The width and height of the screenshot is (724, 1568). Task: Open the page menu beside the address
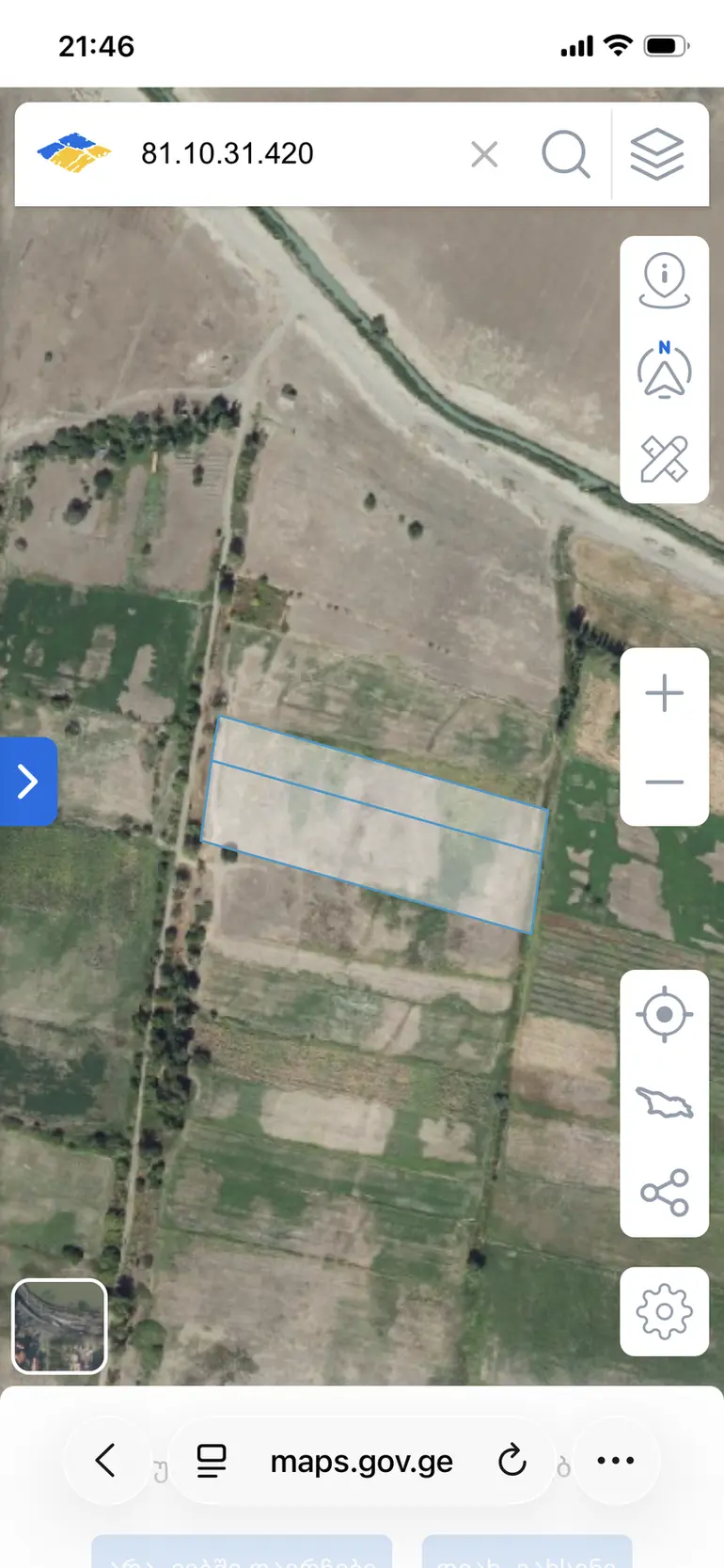tap(212, 1461)
